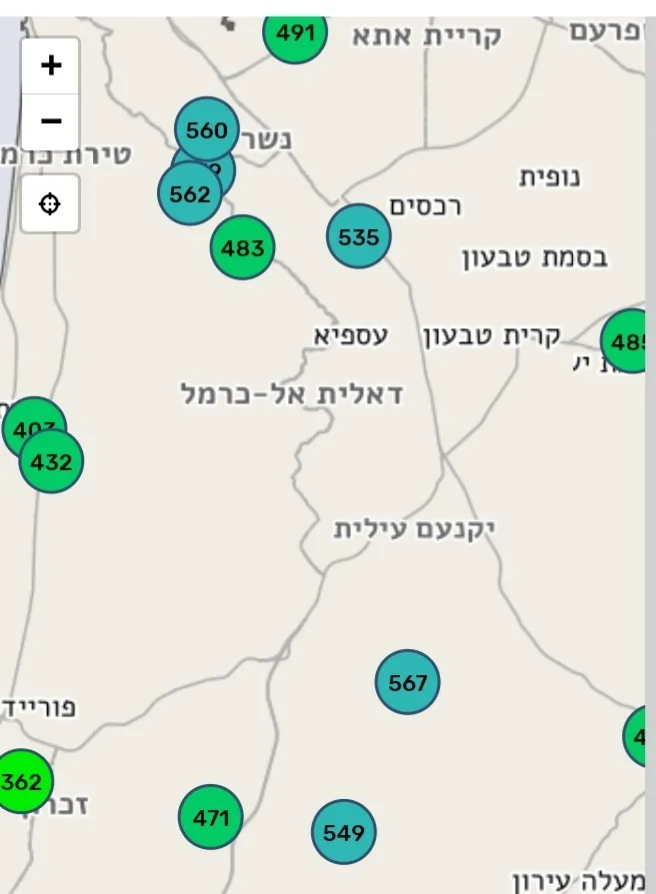
Task: Open the marker showing 549
Action: [343, 832]
